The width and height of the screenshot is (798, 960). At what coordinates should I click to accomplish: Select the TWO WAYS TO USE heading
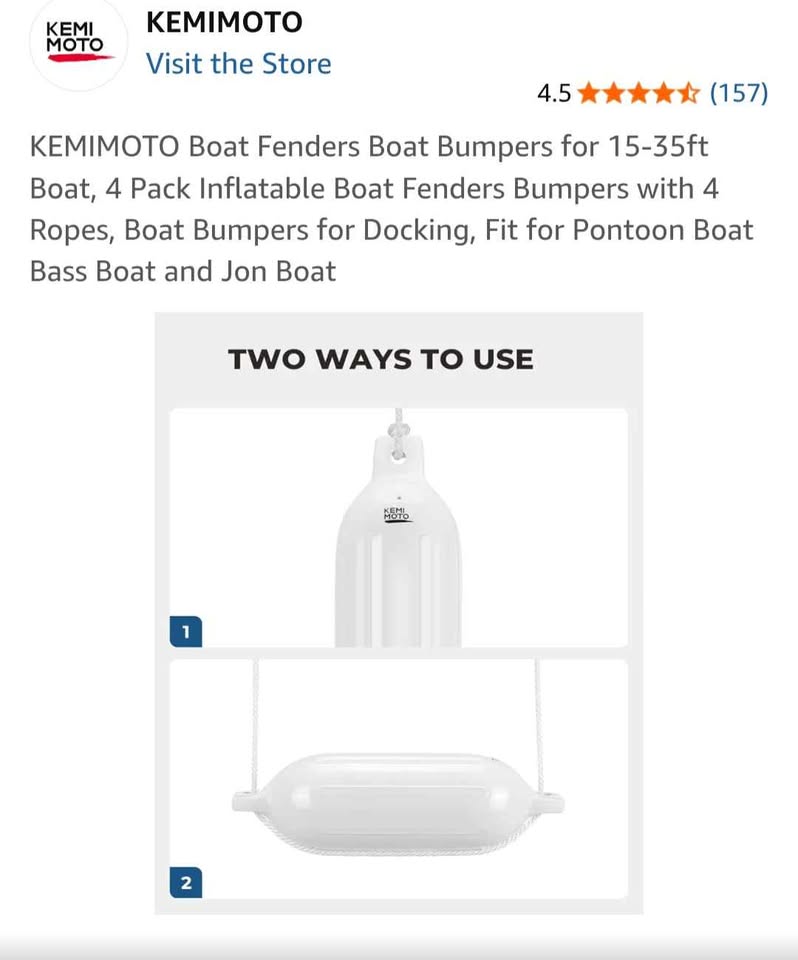(381, 359)
